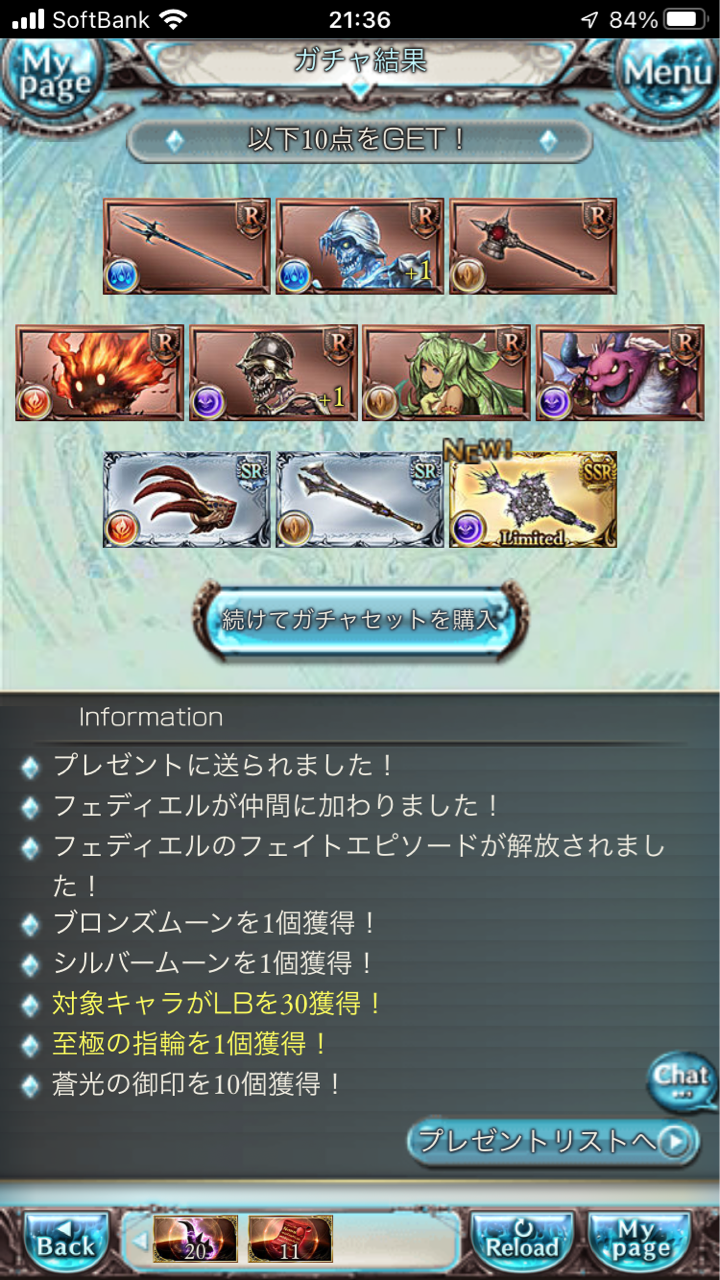Viewport: 720px width, 1280px height.
Task: View the SR red claw weapon
Action: coord(186,500)
